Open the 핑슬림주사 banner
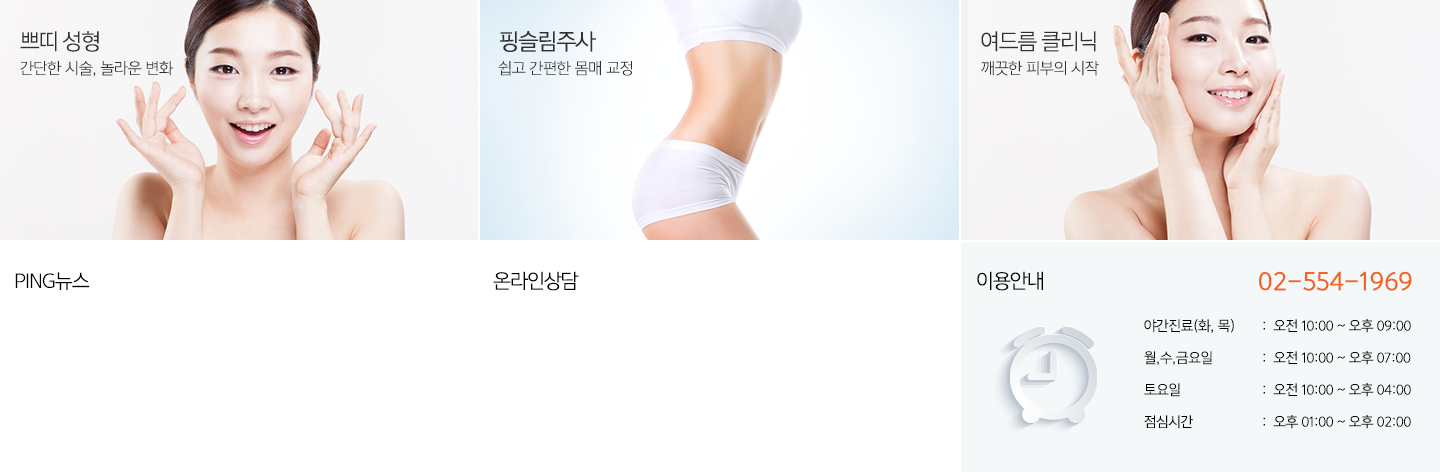 [x=719, y=120]
